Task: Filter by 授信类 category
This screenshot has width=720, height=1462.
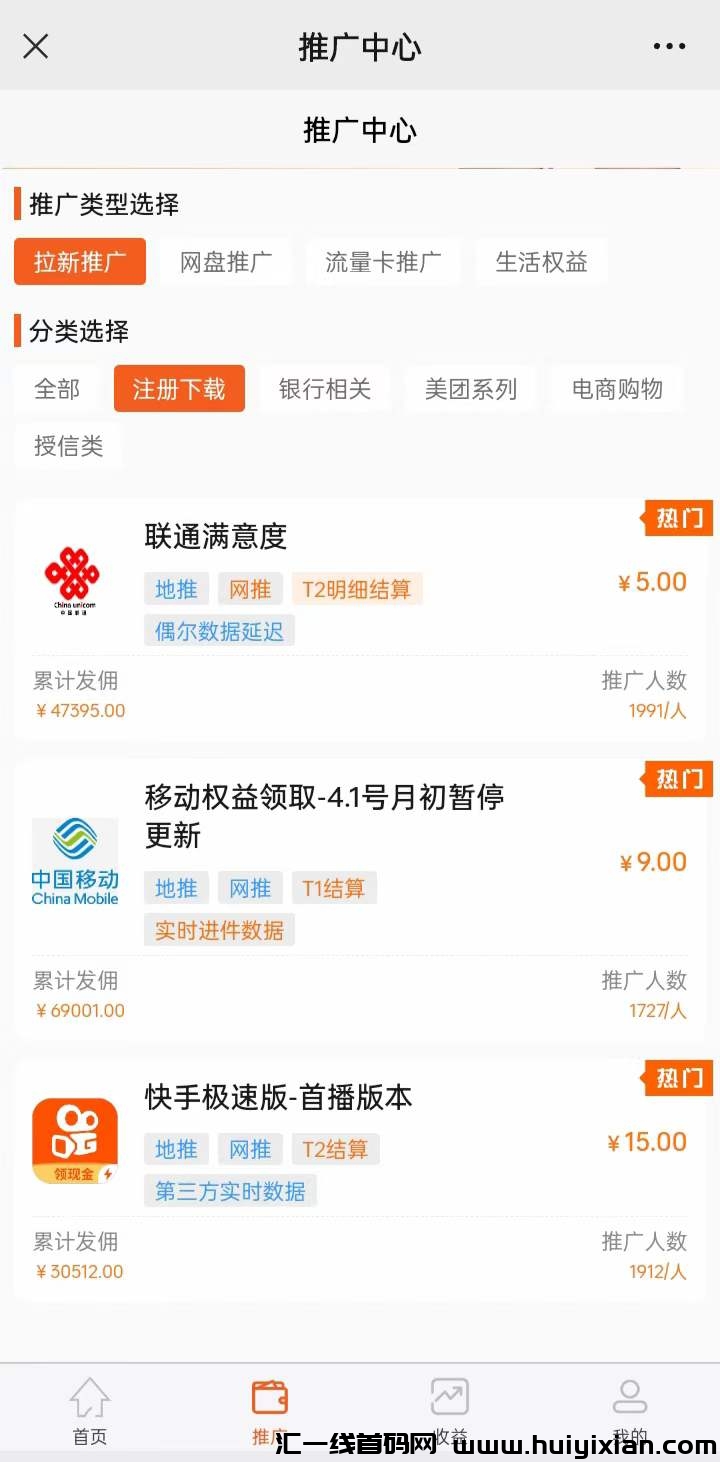Action: click(x=69, y=446)
